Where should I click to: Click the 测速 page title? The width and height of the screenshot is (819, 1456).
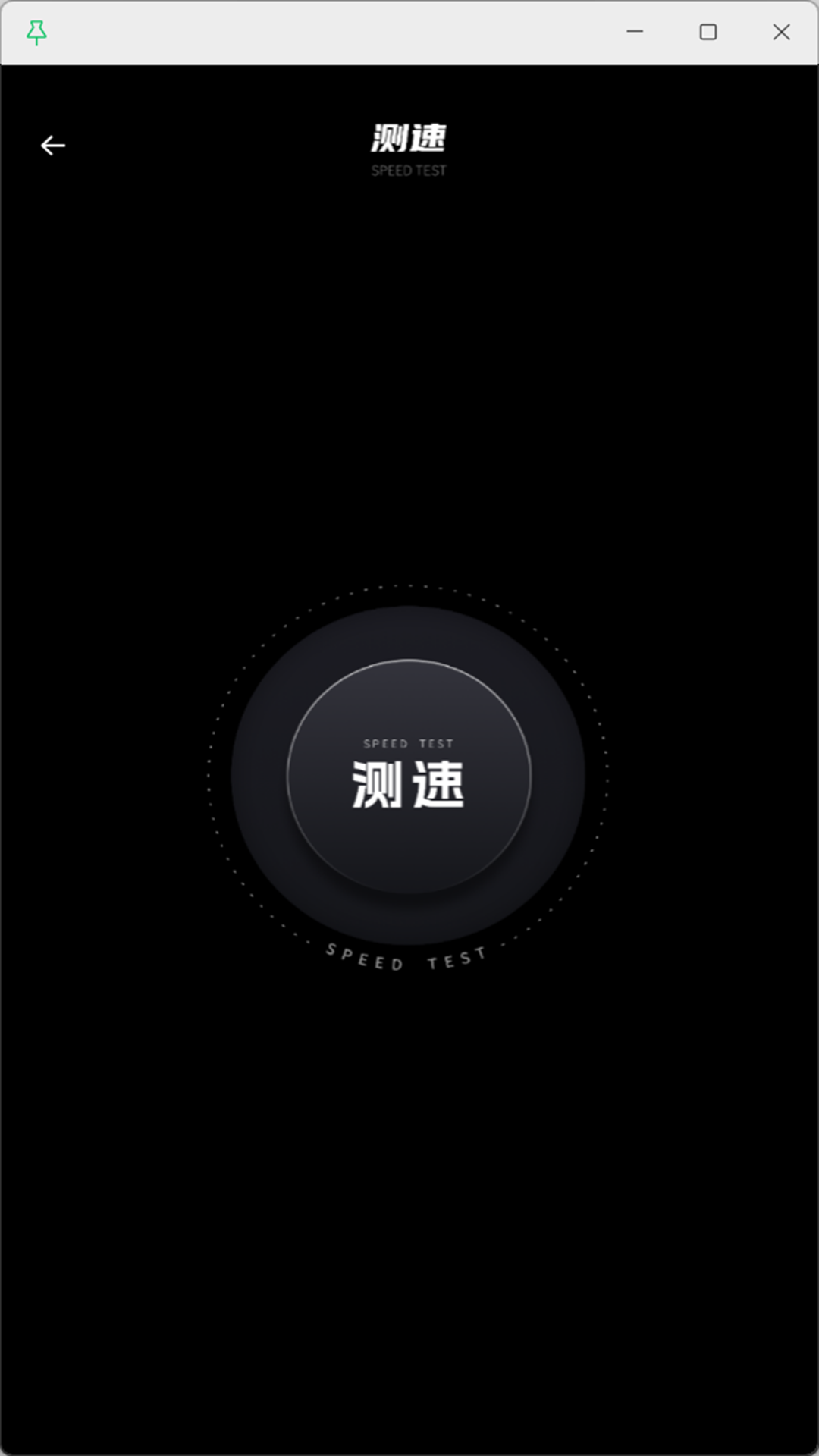click(408, 138)
